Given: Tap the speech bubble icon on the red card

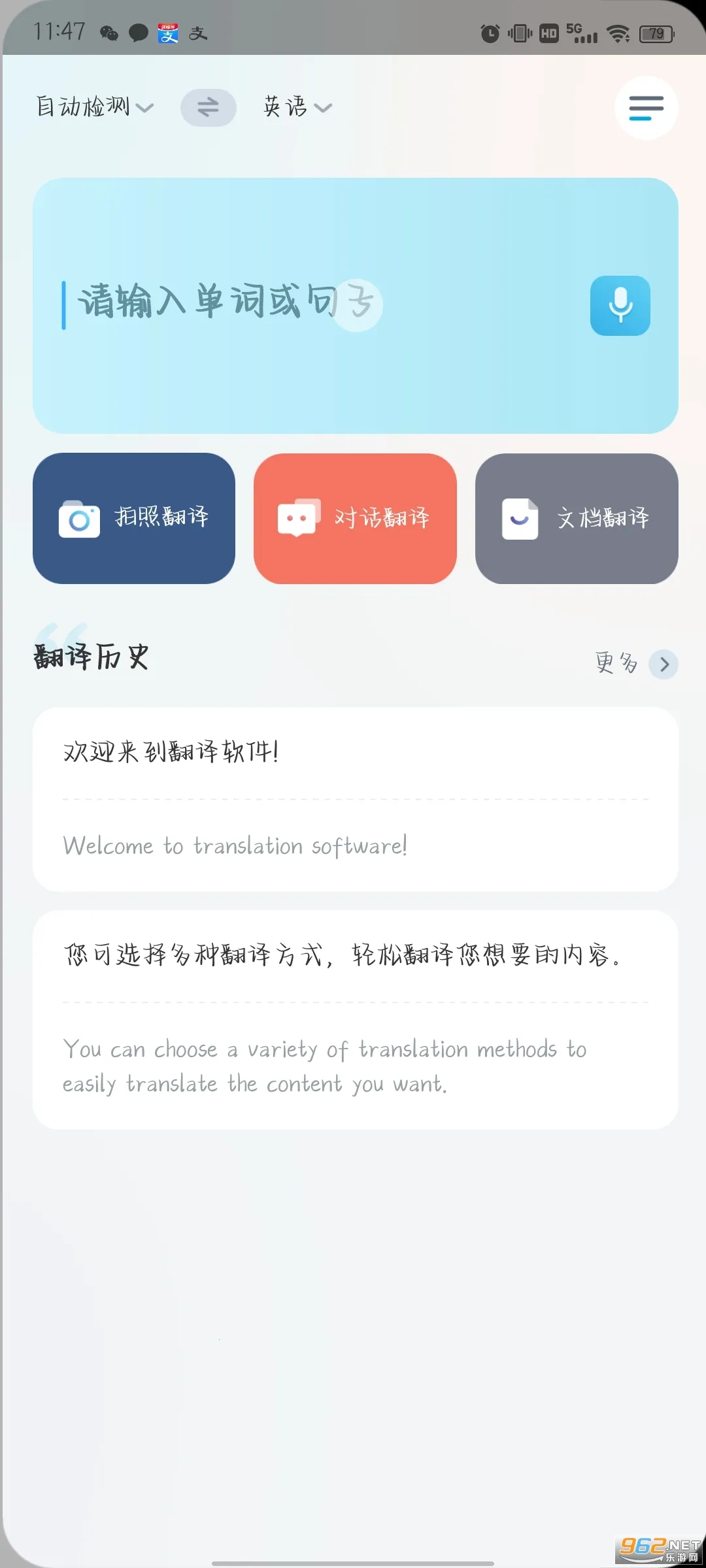Looking at the screenshot, I should coord(298,516).
